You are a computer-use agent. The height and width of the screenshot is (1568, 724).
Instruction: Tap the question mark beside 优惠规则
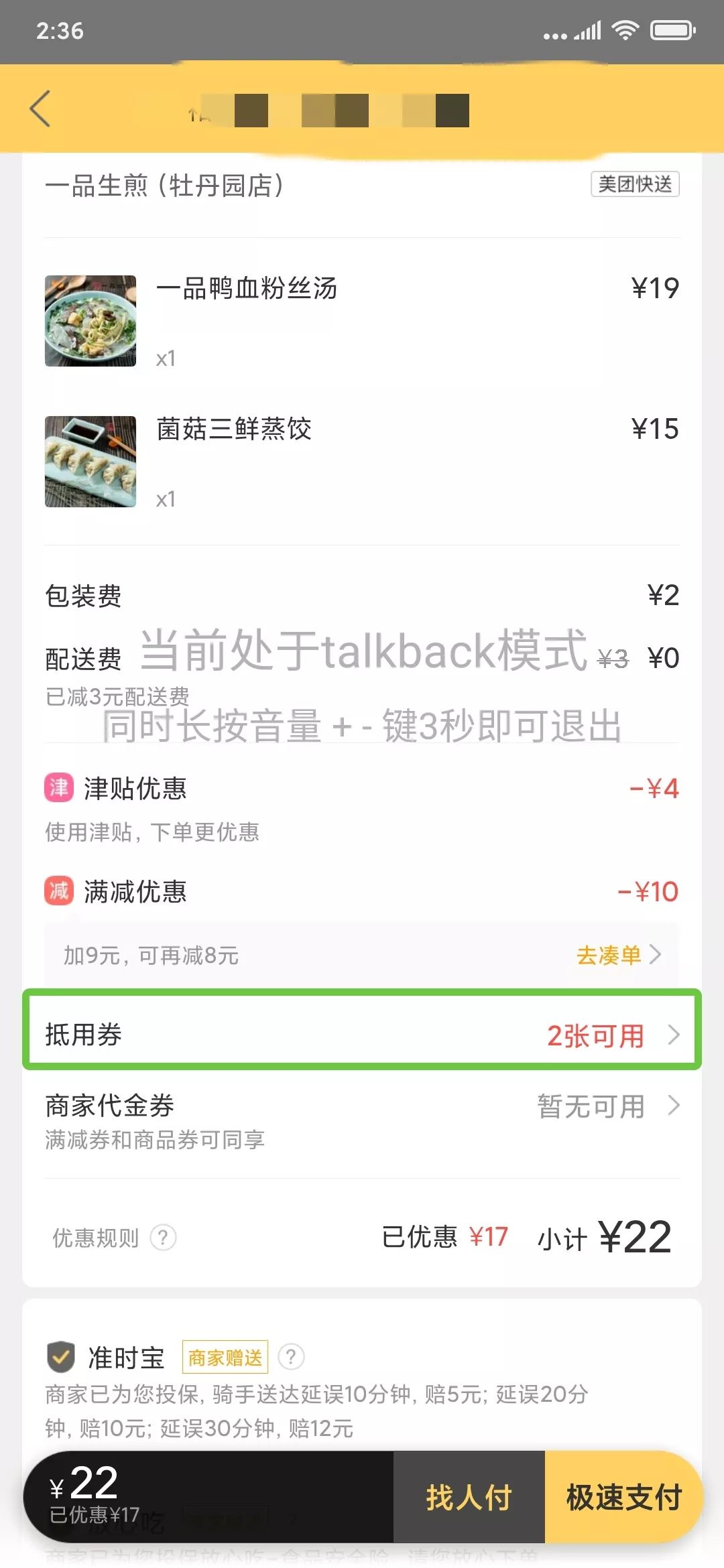[x=163, y=1238]
